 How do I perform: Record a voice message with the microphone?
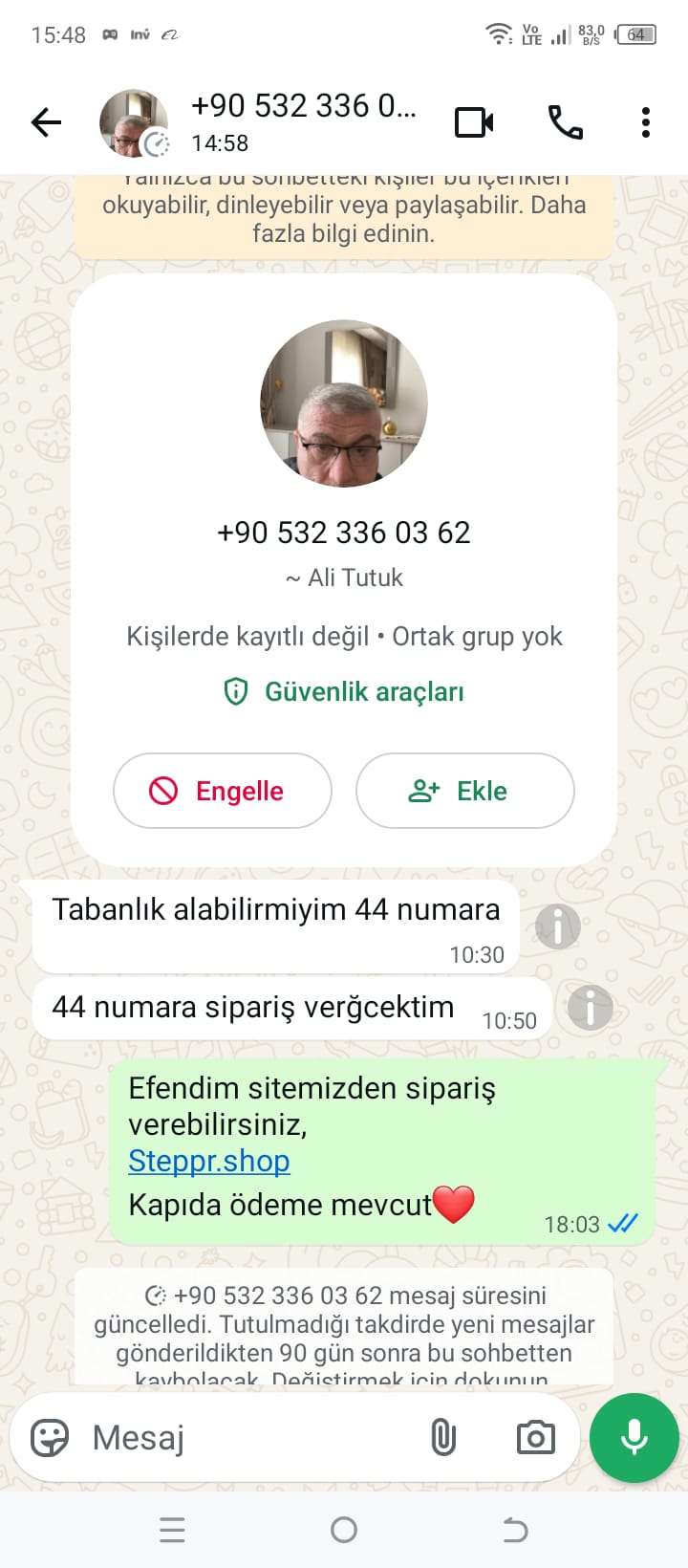pyautogui.click(x=634, y=1437)
